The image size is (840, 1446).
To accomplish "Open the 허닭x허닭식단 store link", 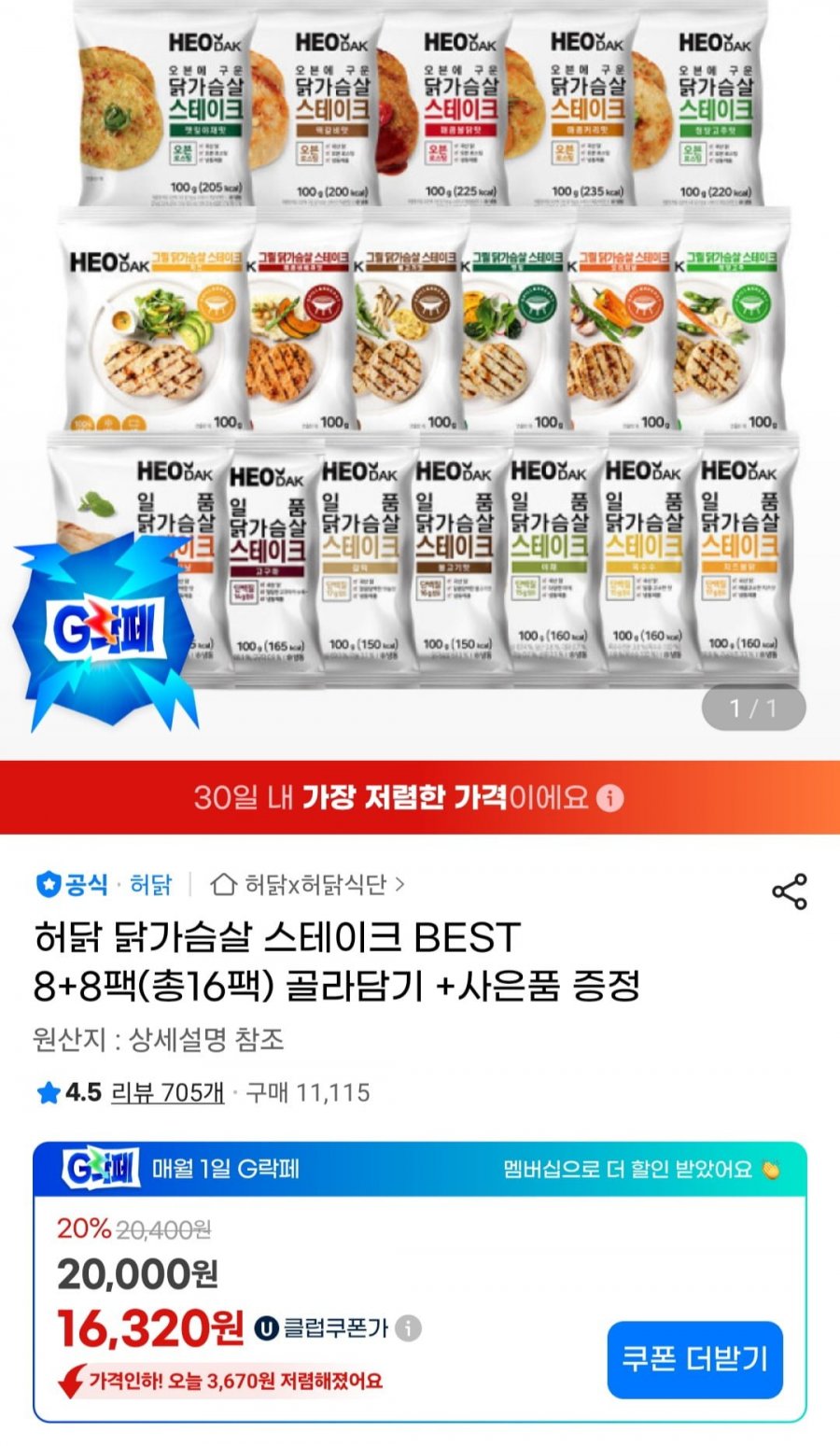I will coord(310,884).
